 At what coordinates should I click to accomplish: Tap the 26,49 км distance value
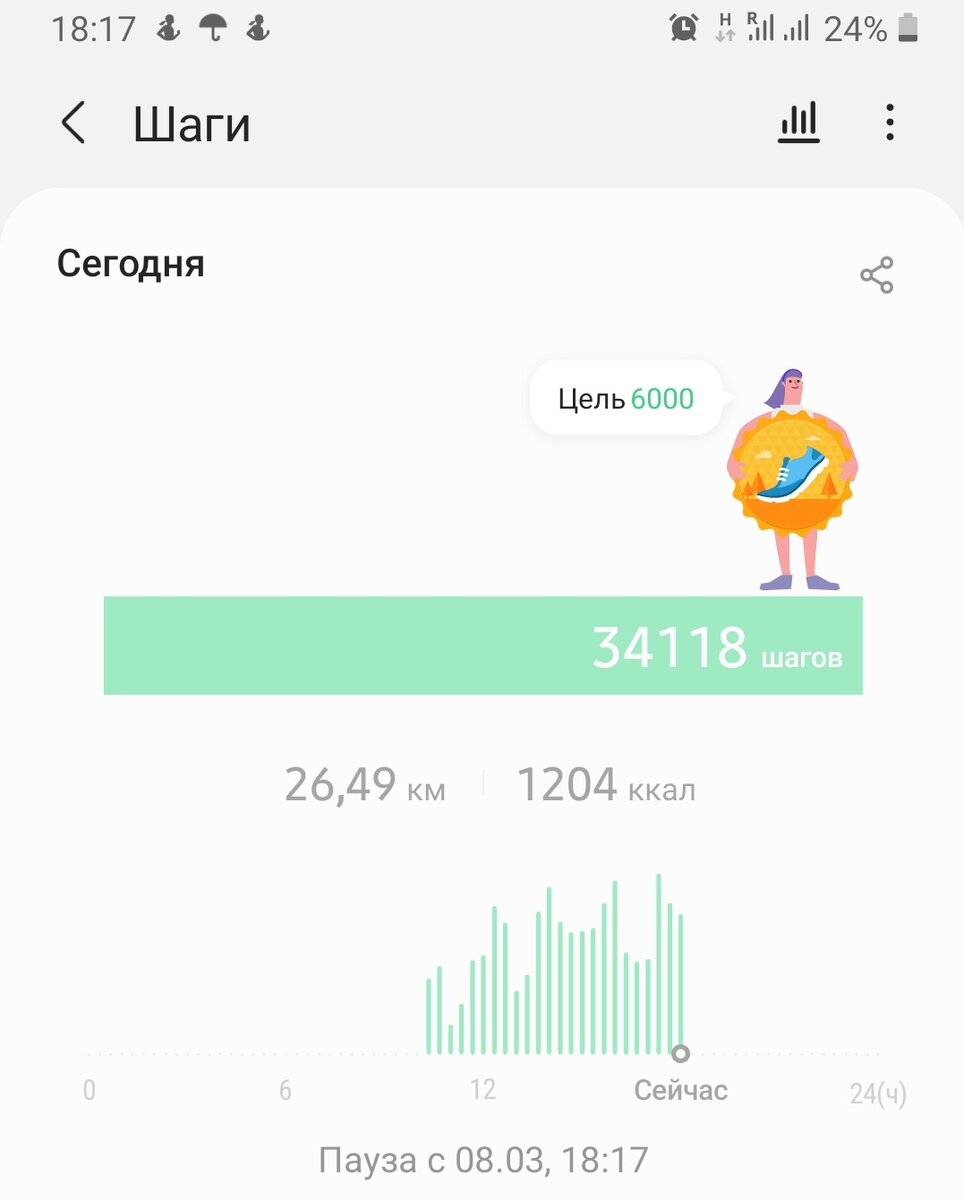coord(364,784)
